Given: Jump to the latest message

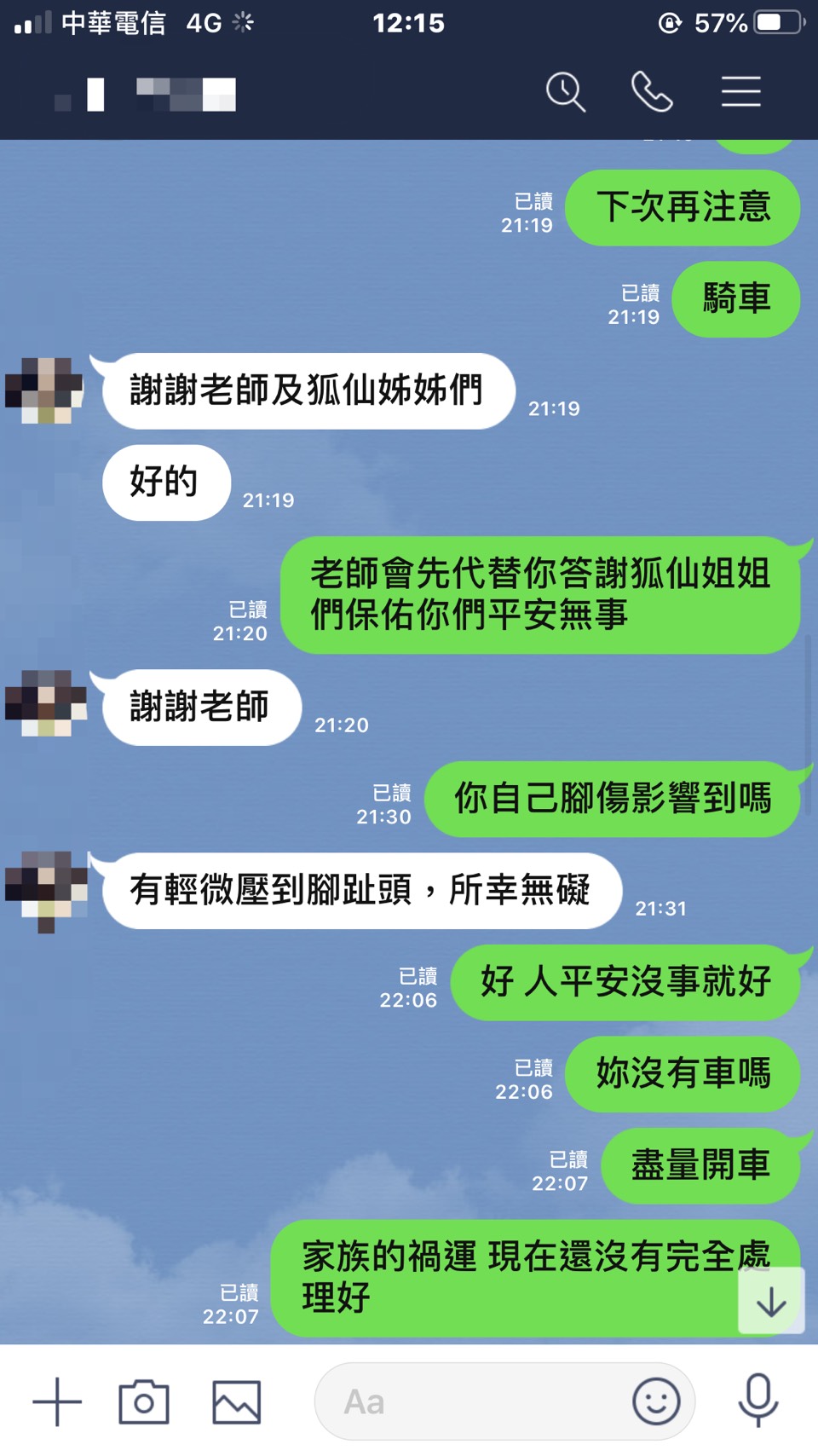Looking at the screenshot, I should pos(771,1301).
